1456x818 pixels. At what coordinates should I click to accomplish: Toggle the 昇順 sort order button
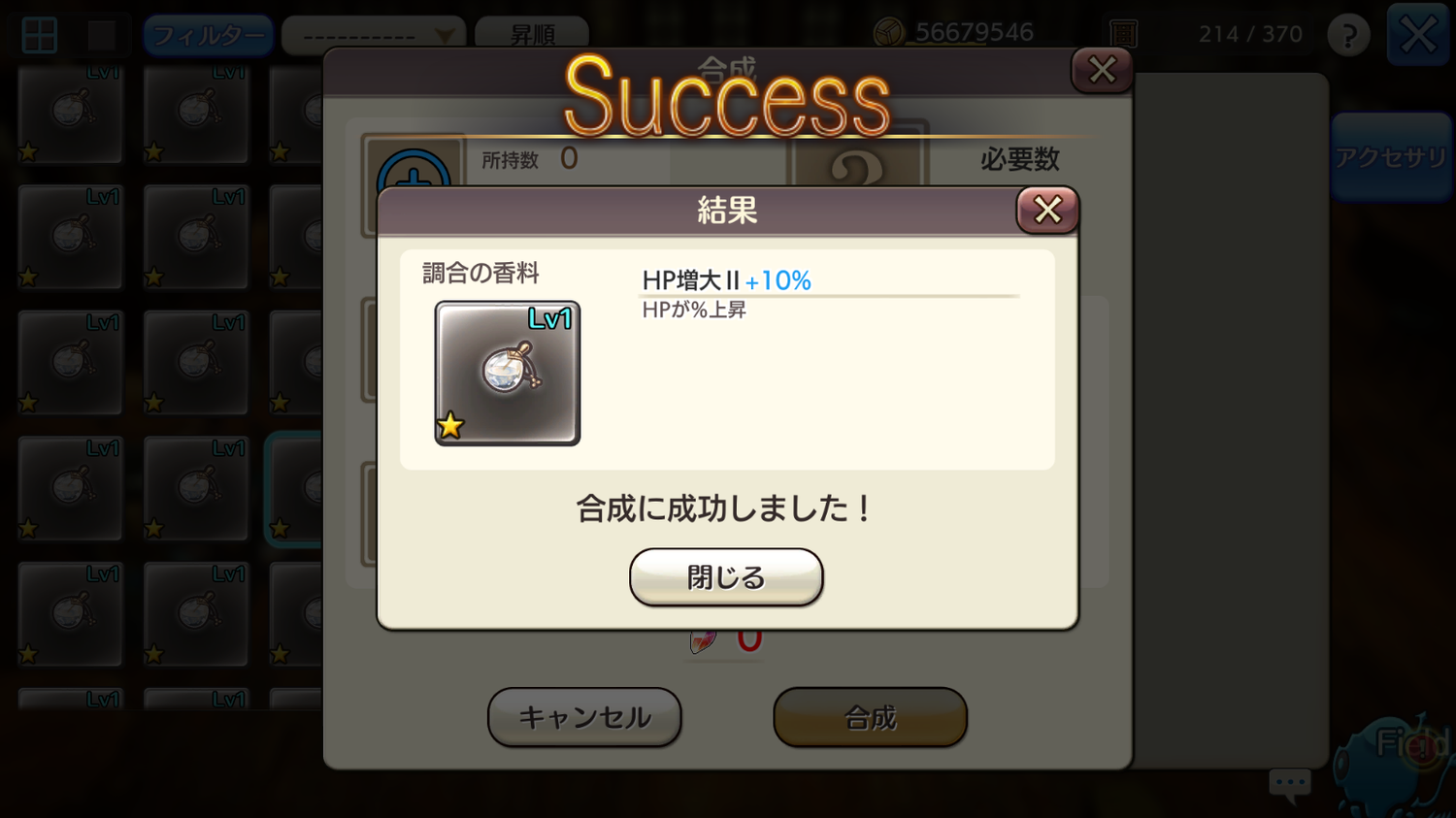tap(532, 36)
